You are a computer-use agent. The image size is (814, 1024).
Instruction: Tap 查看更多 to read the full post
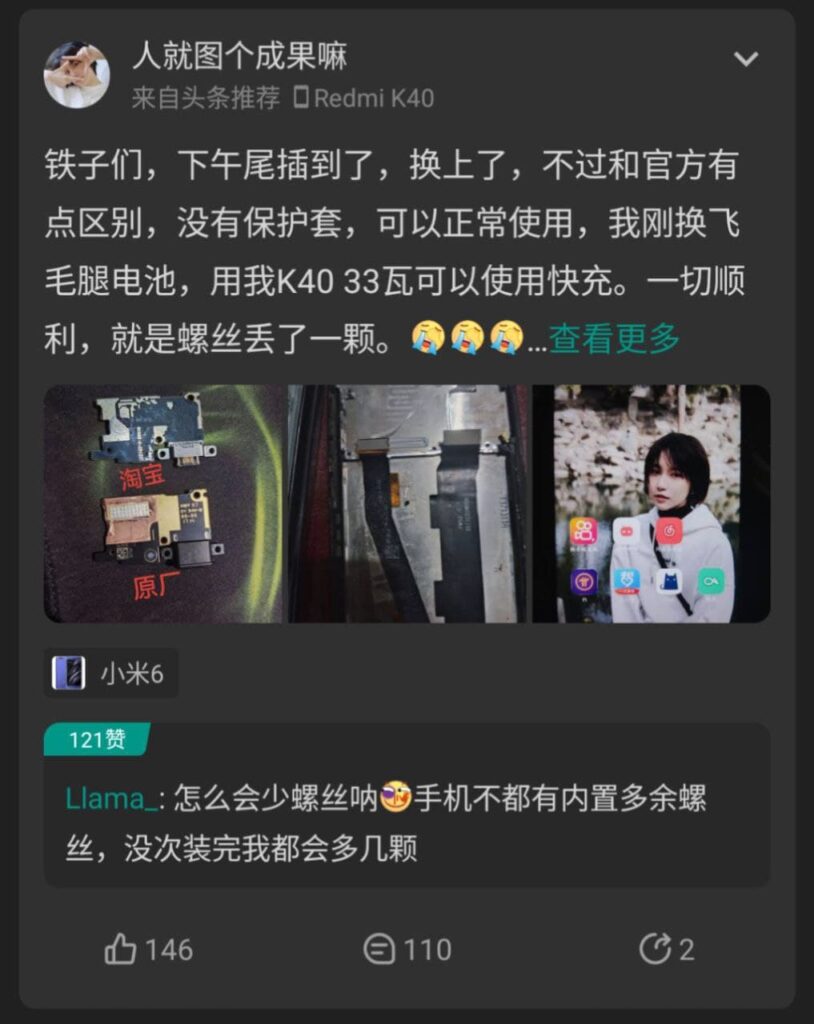click(x=614, y=339)
